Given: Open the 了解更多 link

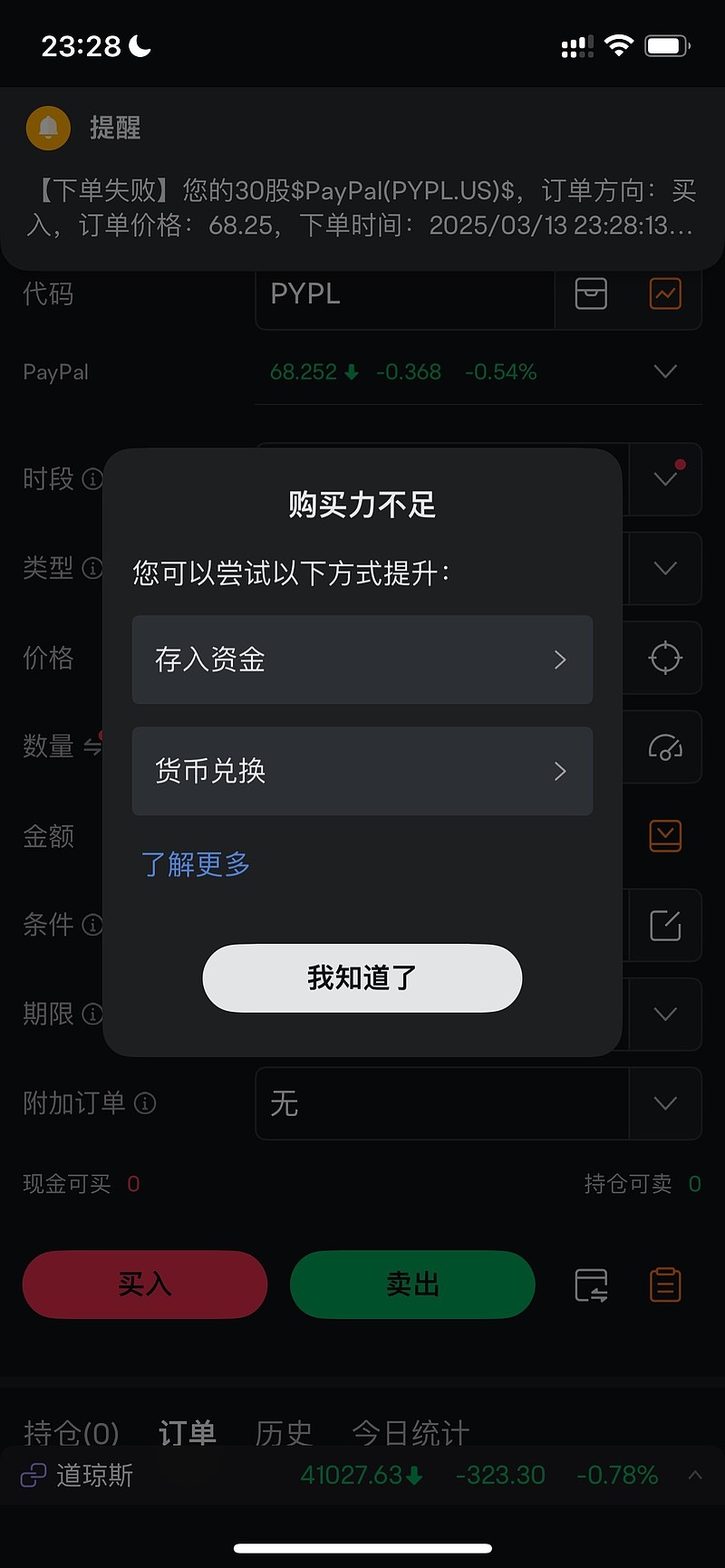Looking at the screenshot, I should (x=196, y=864).
